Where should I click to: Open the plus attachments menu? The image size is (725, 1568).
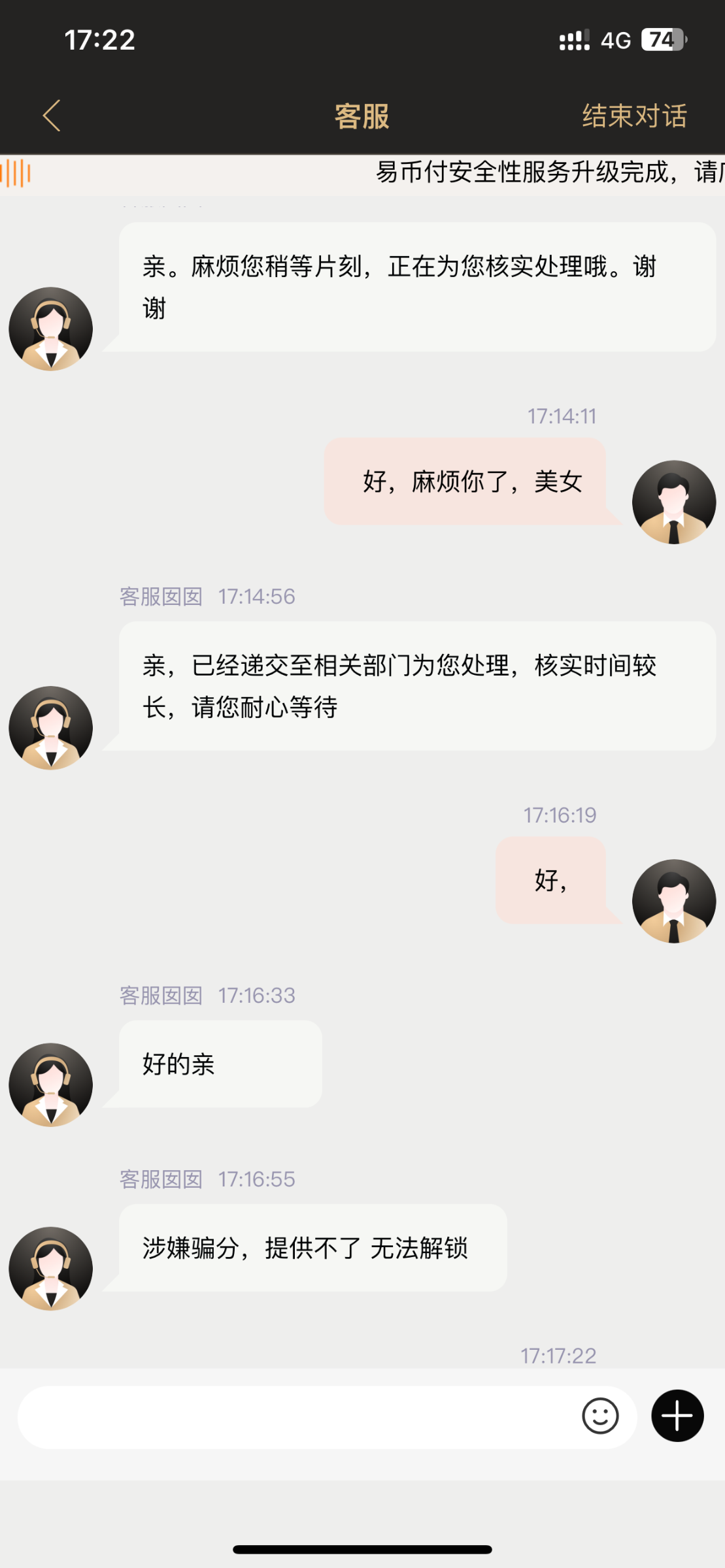[x=677, y=1416]
